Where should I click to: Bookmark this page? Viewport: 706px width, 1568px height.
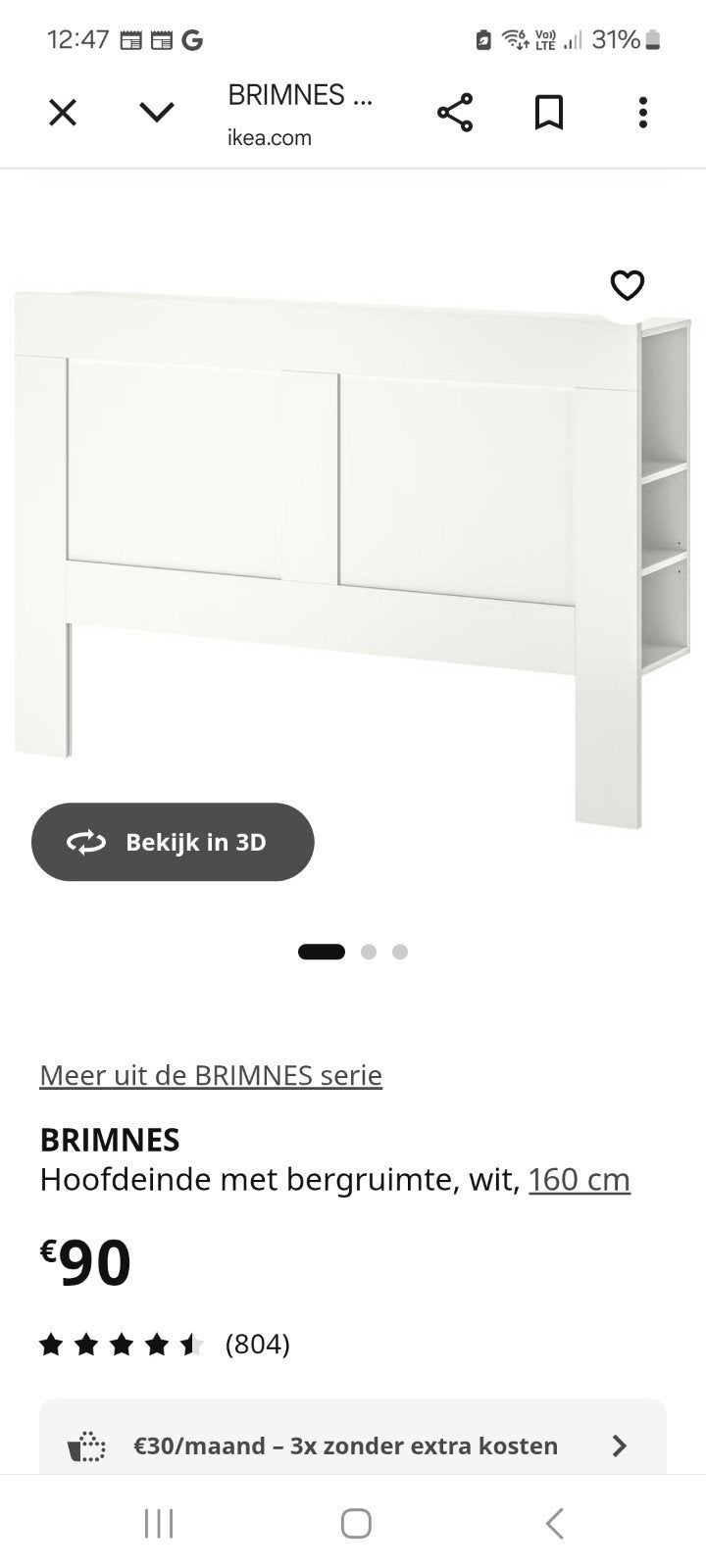(x=549, y=114)
